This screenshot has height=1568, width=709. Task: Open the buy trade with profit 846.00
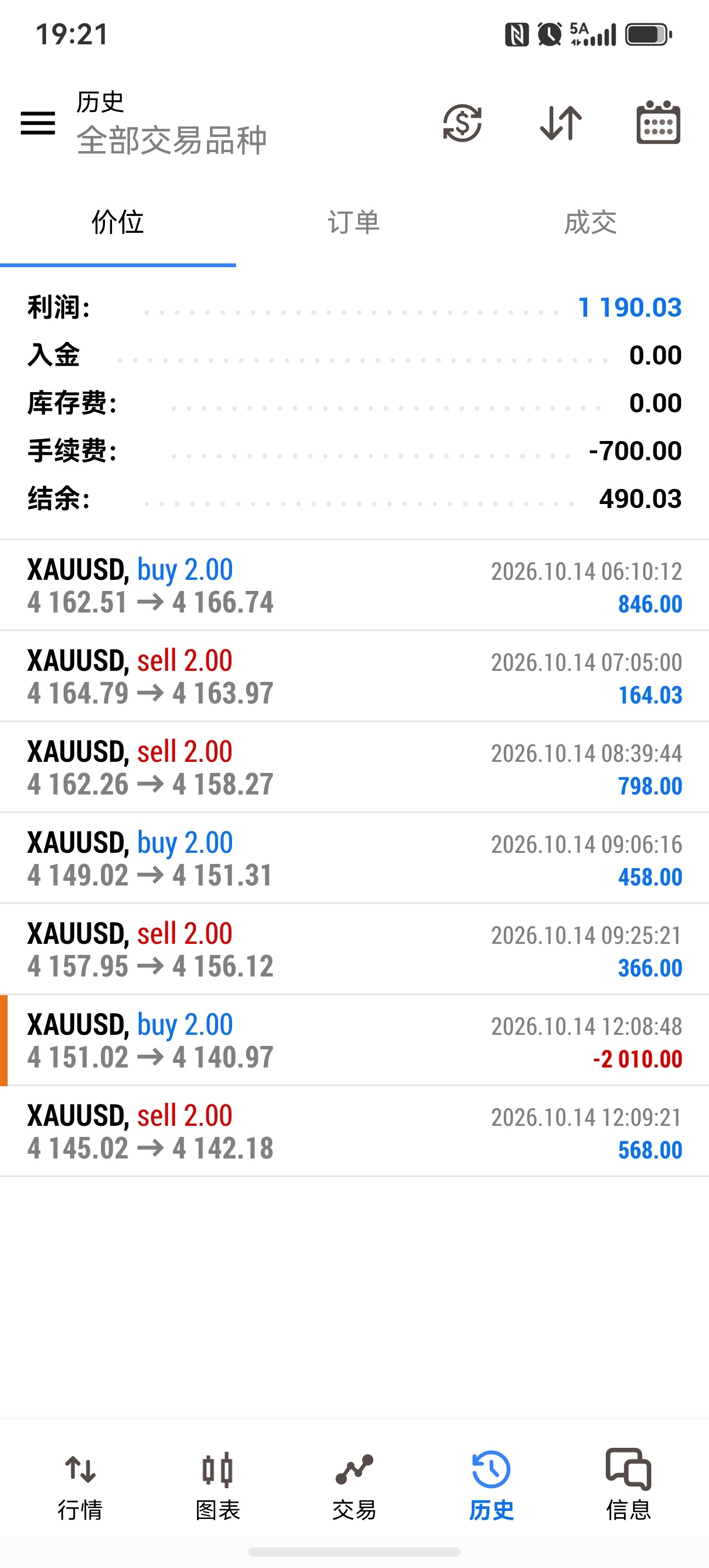click(x=354, y=586)
